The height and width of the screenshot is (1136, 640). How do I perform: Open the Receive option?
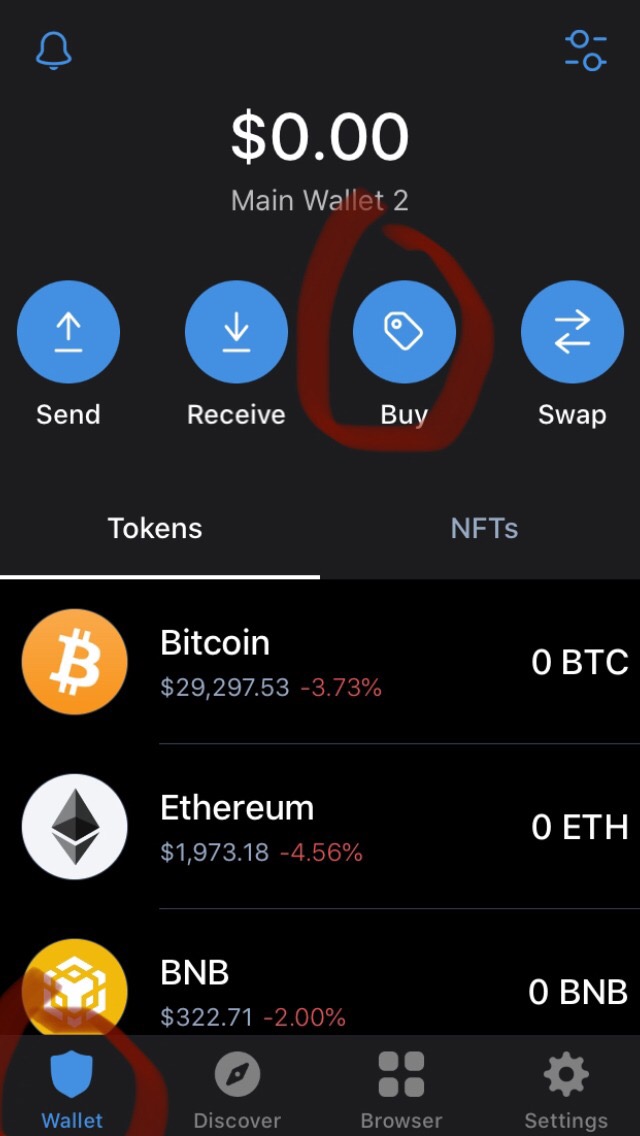236,333
